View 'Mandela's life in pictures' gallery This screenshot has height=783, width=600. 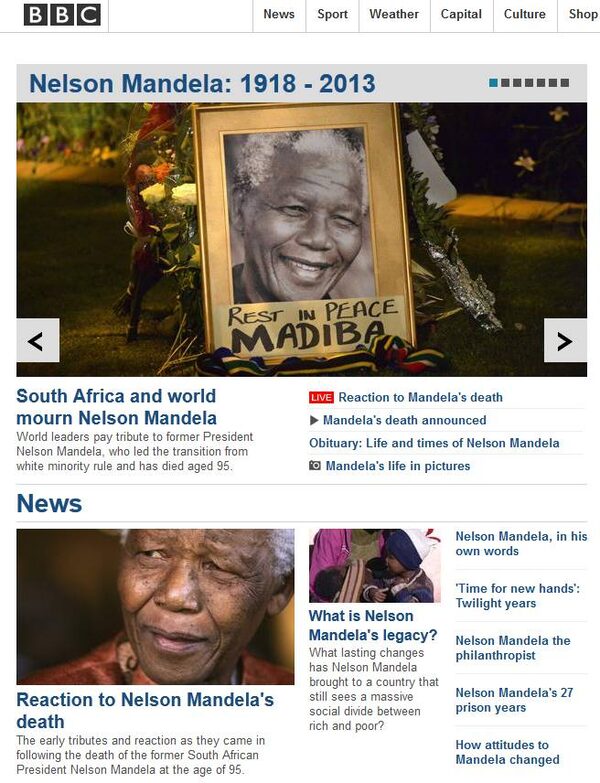point(397,466)
